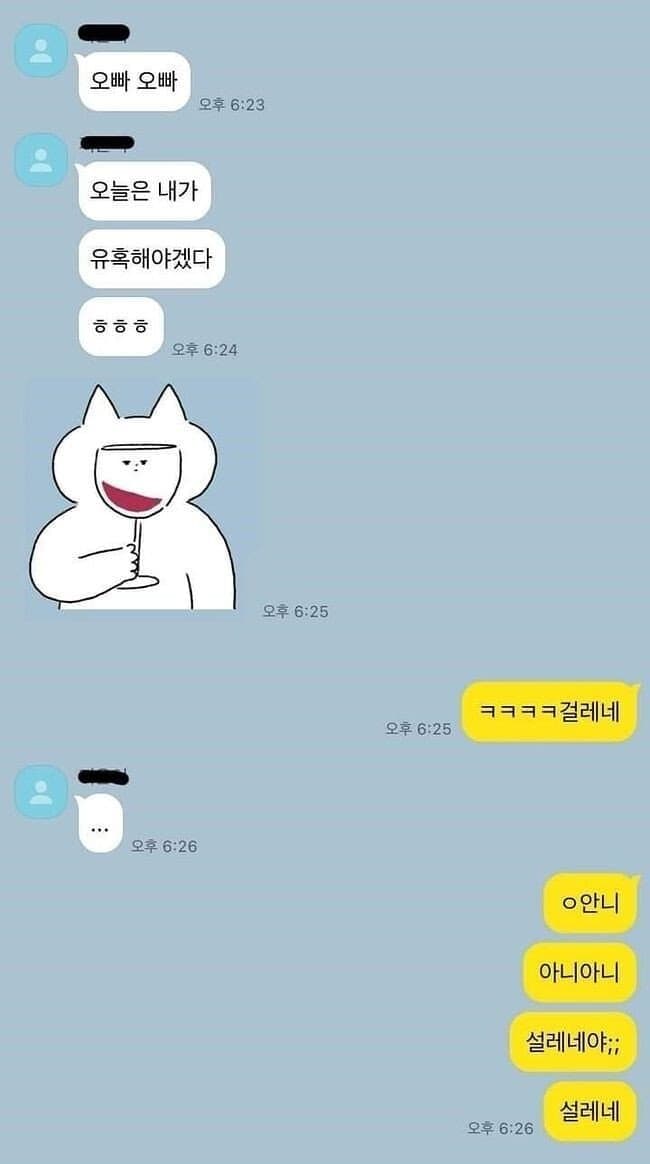Open sender's profile picture beside "오빠 오빠"

tap(41, 51)
